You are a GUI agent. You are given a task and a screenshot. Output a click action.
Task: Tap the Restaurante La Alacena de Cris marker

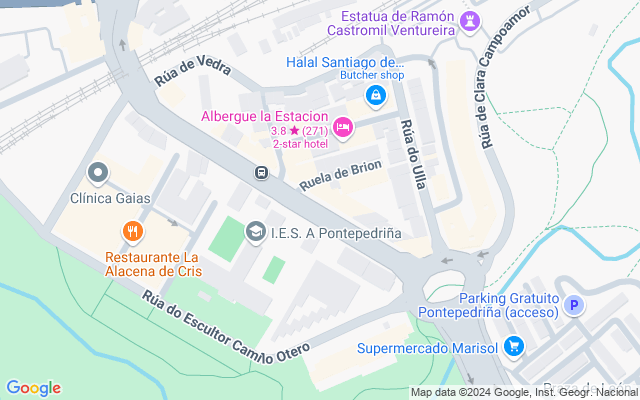click(x=131, y=233)
